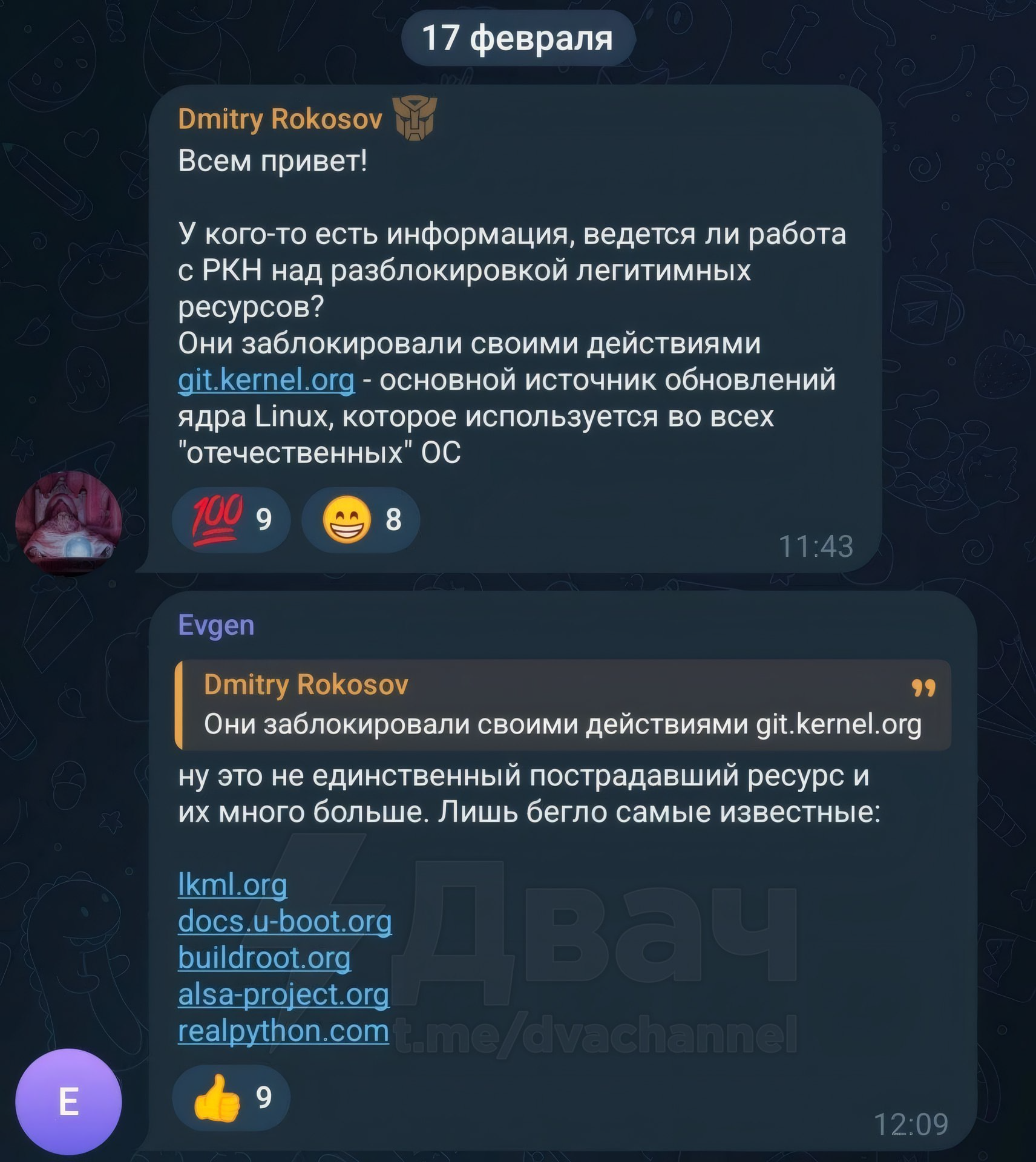
Task: Follow the realpython.com link
Action: (x=283, y=1031)
